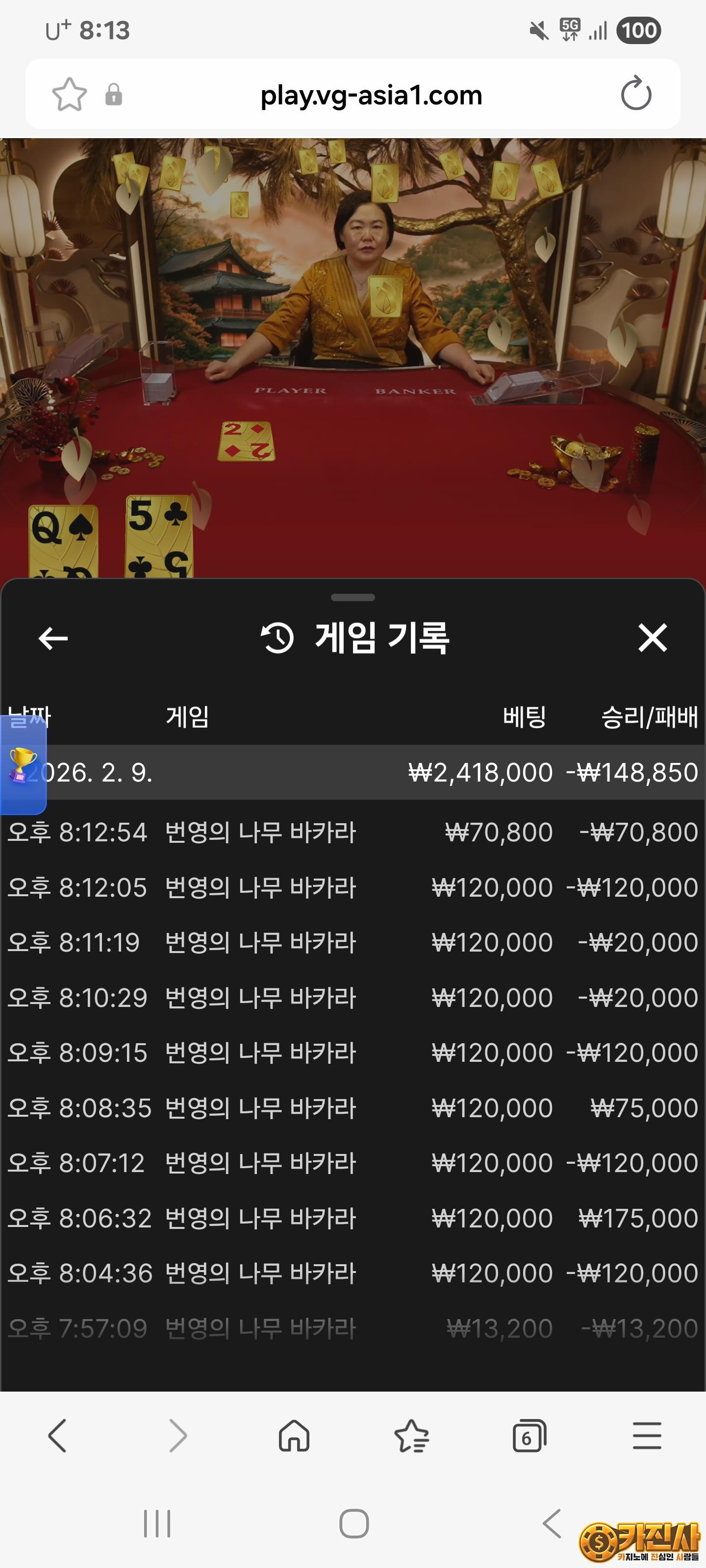Open the 오후 8:12:54 game record
This screenshot has width=706, height=1568.
click(x=353, y=832)
